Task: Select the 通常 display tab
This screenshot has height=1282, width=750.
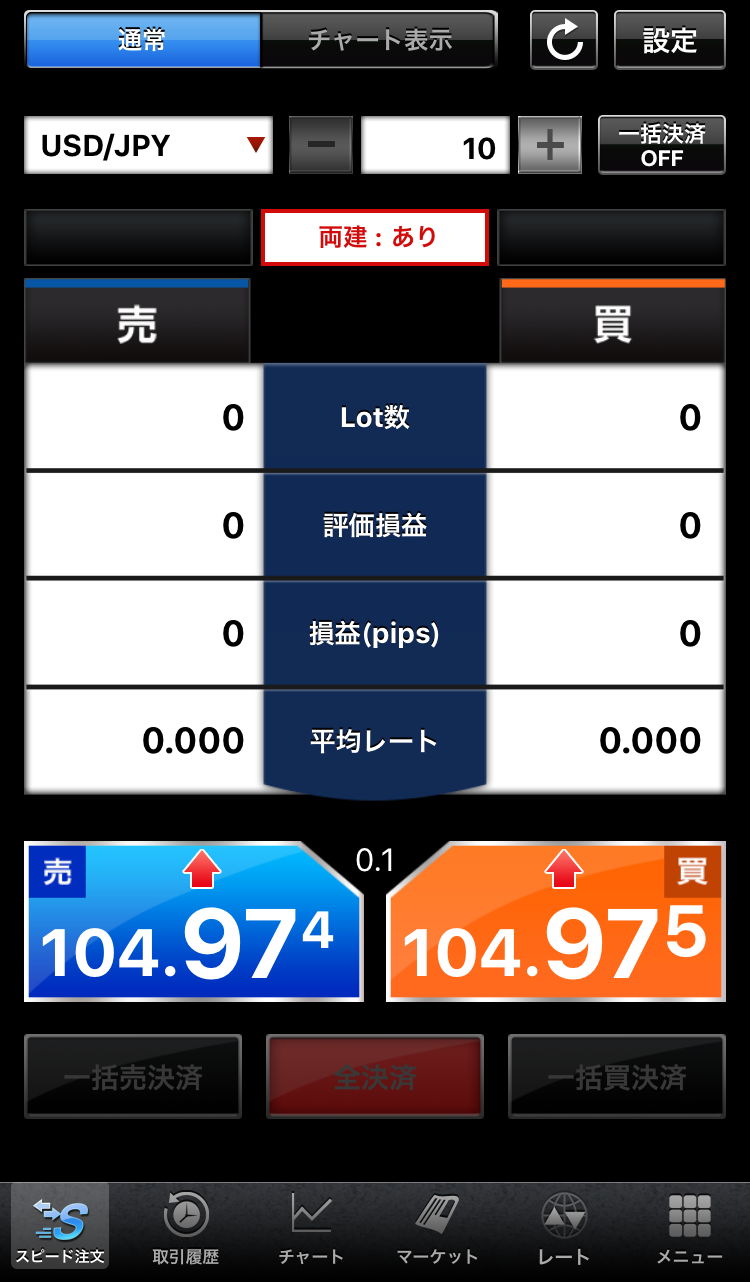Action: (143, 40)
